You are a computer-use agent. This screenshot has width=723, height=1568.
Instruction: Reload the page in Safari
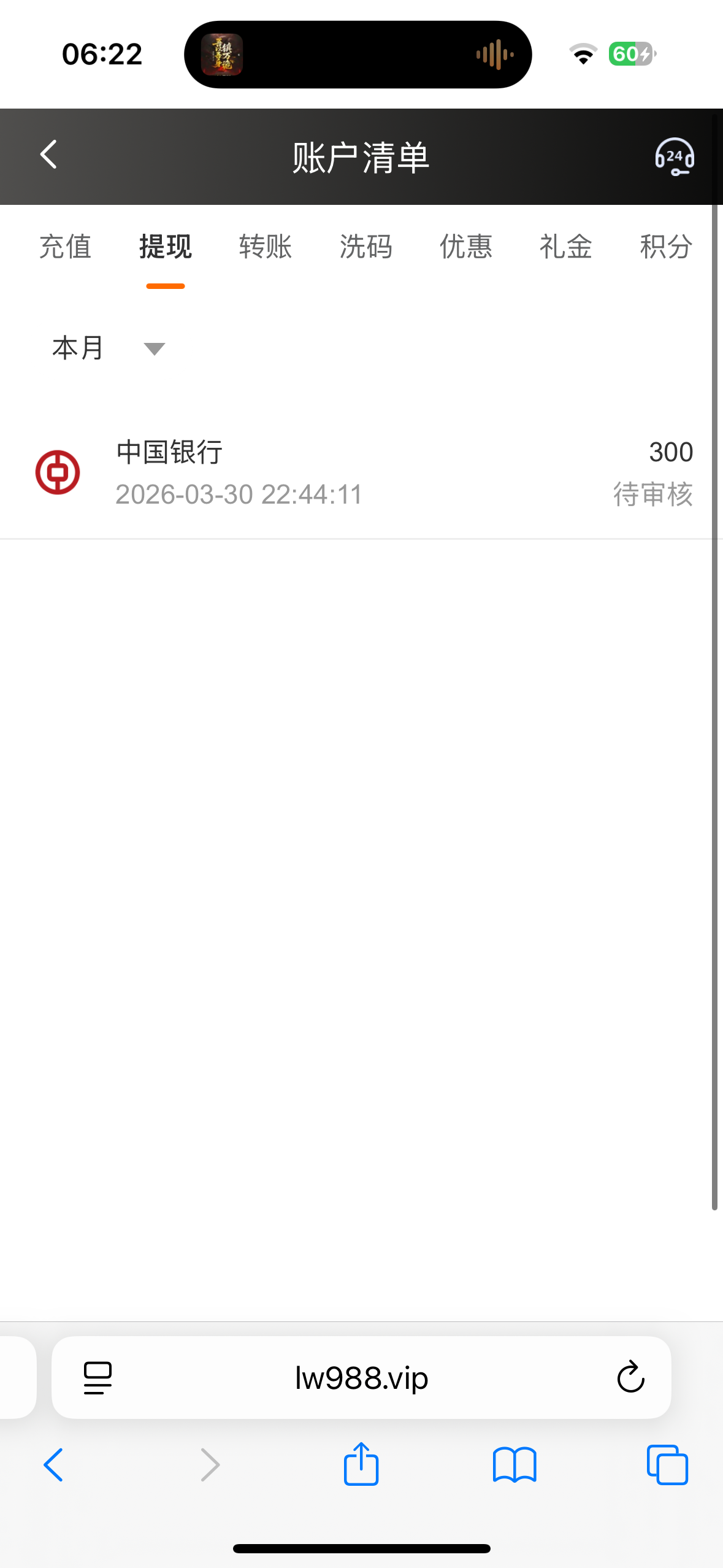click(x=630, y=1378)
